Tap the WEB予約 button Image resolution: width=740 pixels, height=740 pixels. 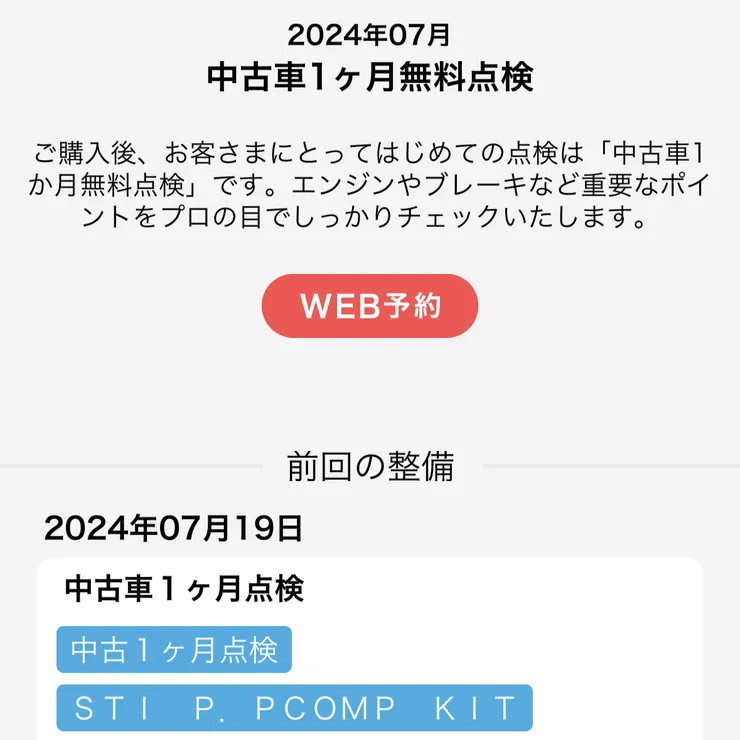coord(369,306)
